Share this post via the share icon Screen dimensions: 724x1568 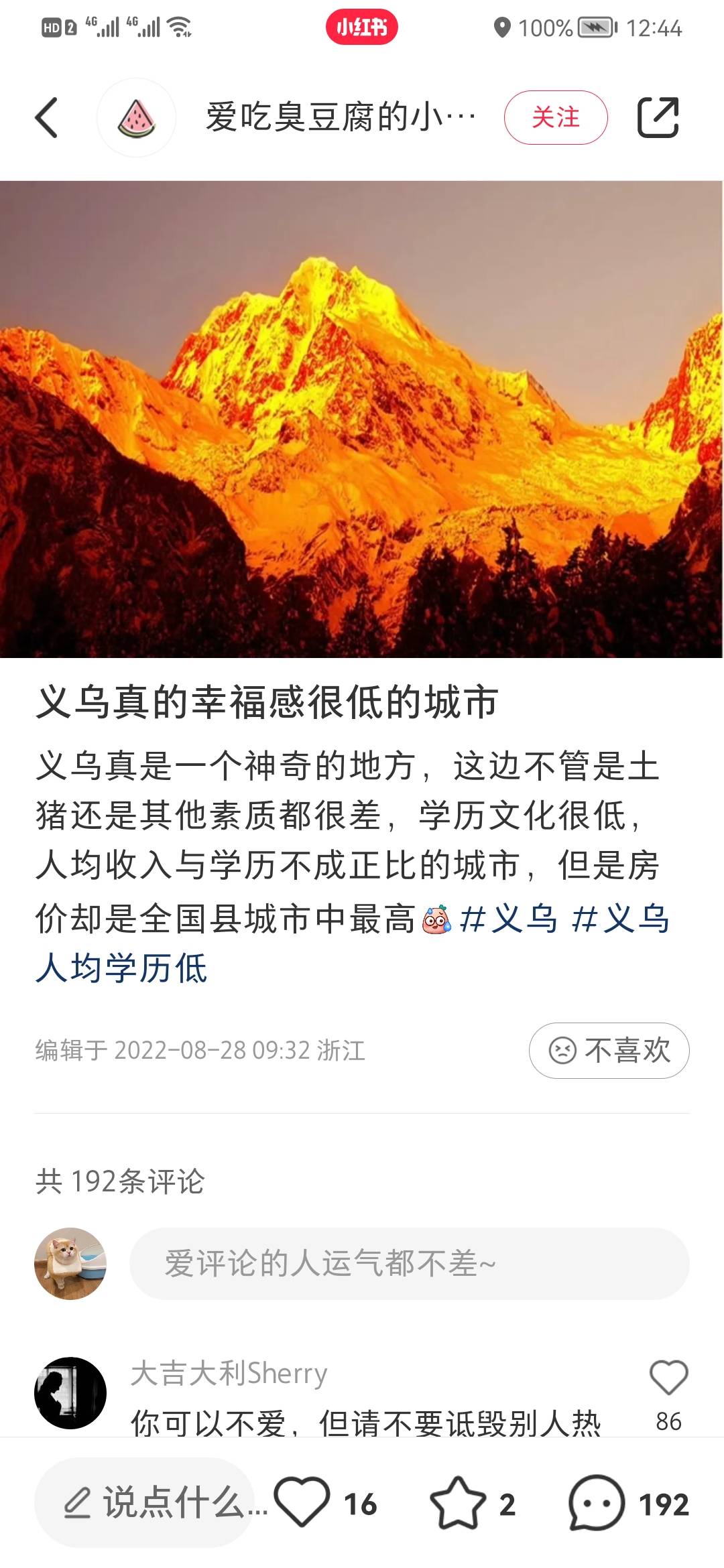point(658,118)
